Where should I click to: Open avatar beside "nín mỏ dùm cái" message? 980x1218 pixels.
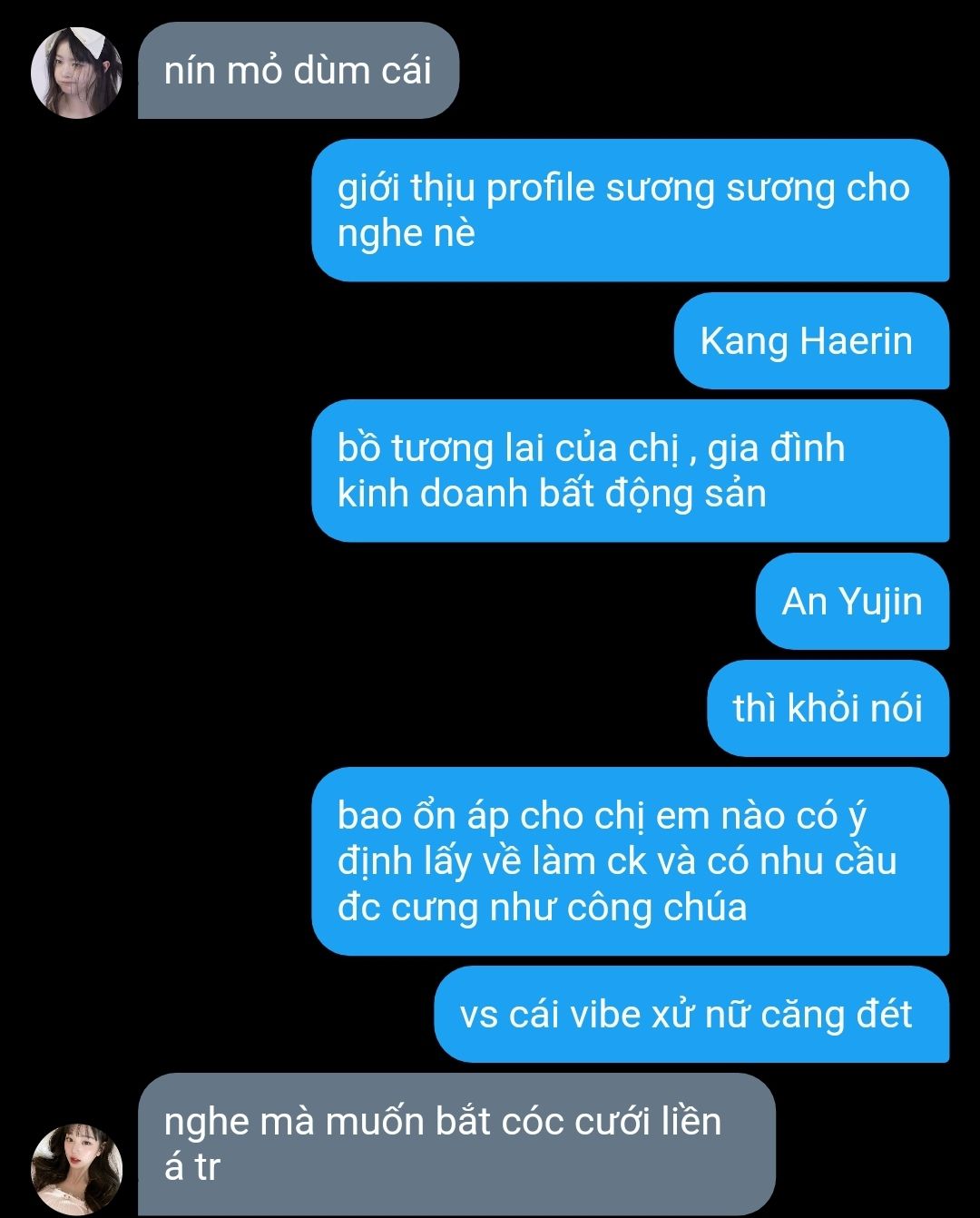click(x=76, y=73)
